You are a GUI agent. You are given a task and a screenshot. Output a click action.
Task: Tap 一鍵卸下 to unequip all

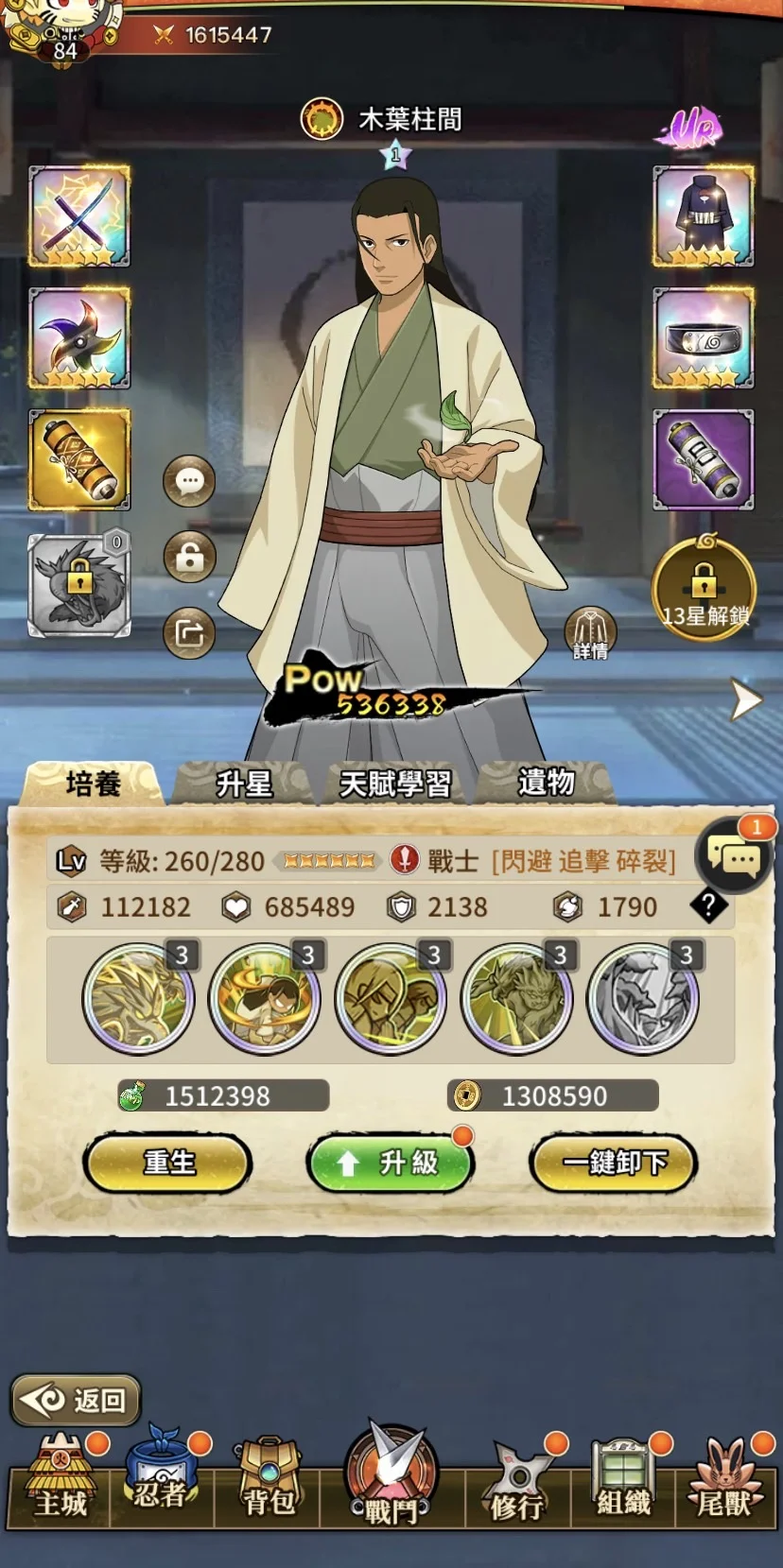[x=614, y=1163]
